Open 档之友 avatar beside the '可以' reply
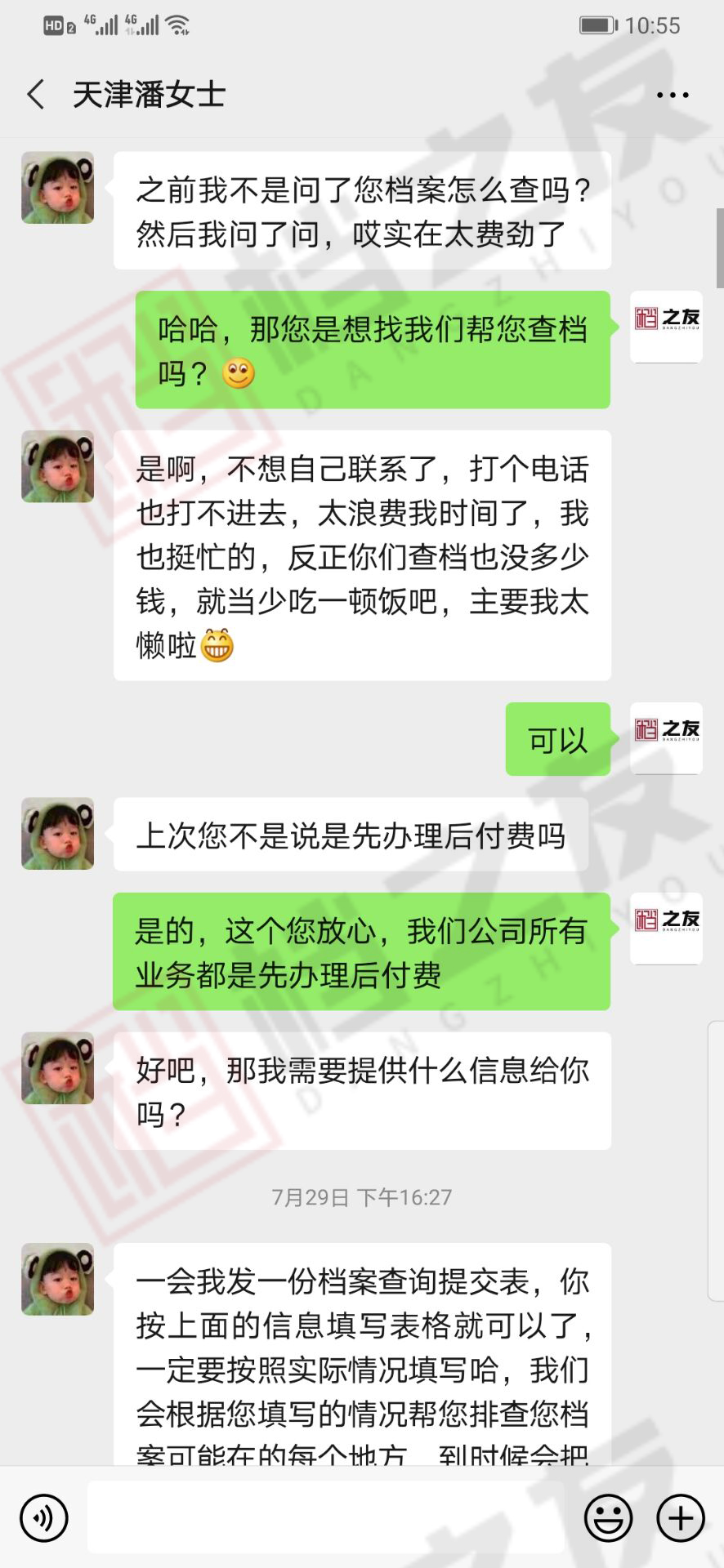The width and height of the screenshot is (724, 1568). coord(666,738)
